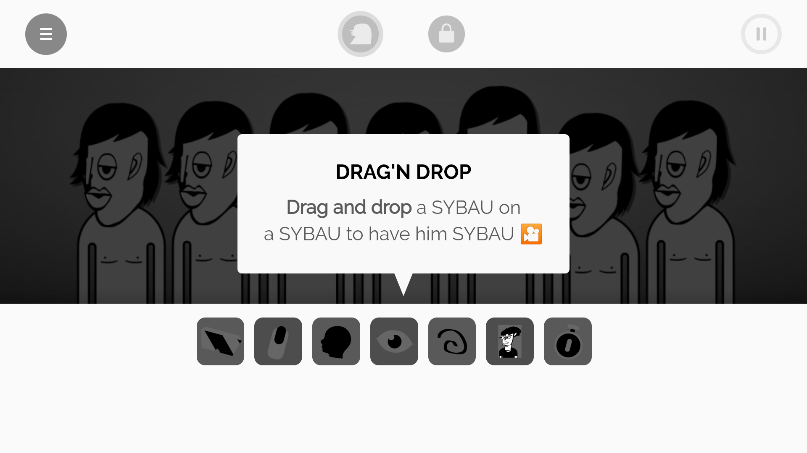Select the pill capsule sound icon

pyautogui.click(x=278, y=342)
